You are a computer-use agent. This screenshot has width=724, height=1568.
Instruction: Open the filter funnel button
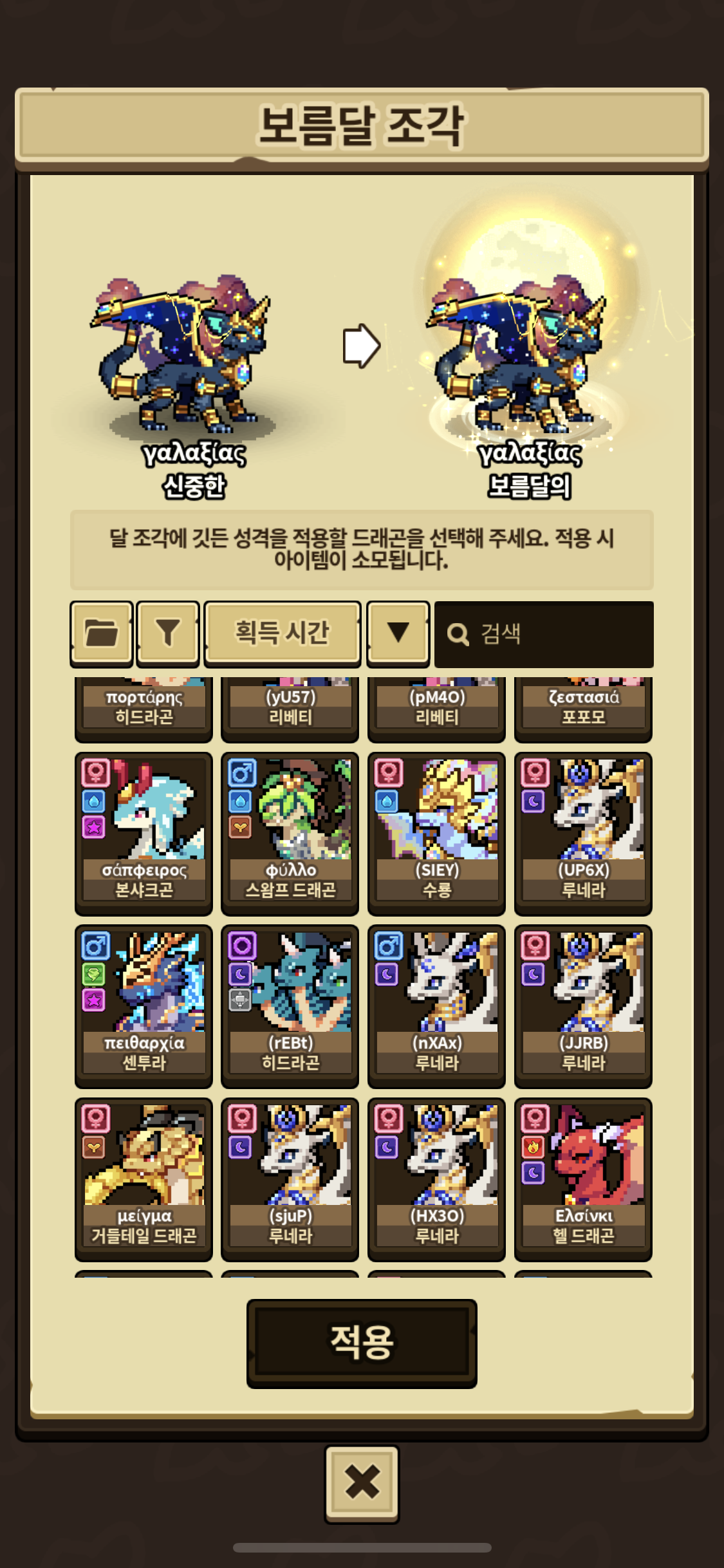167,633
